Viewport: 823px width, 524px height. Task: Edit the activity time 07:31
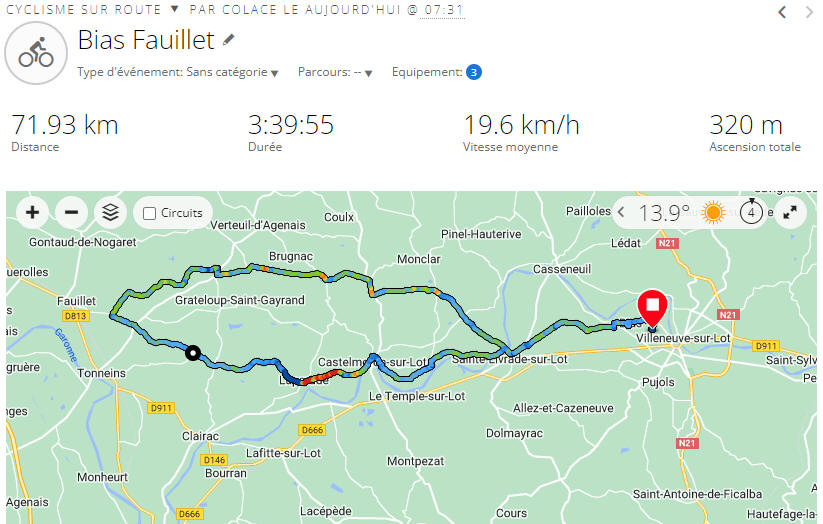[444, 10]
